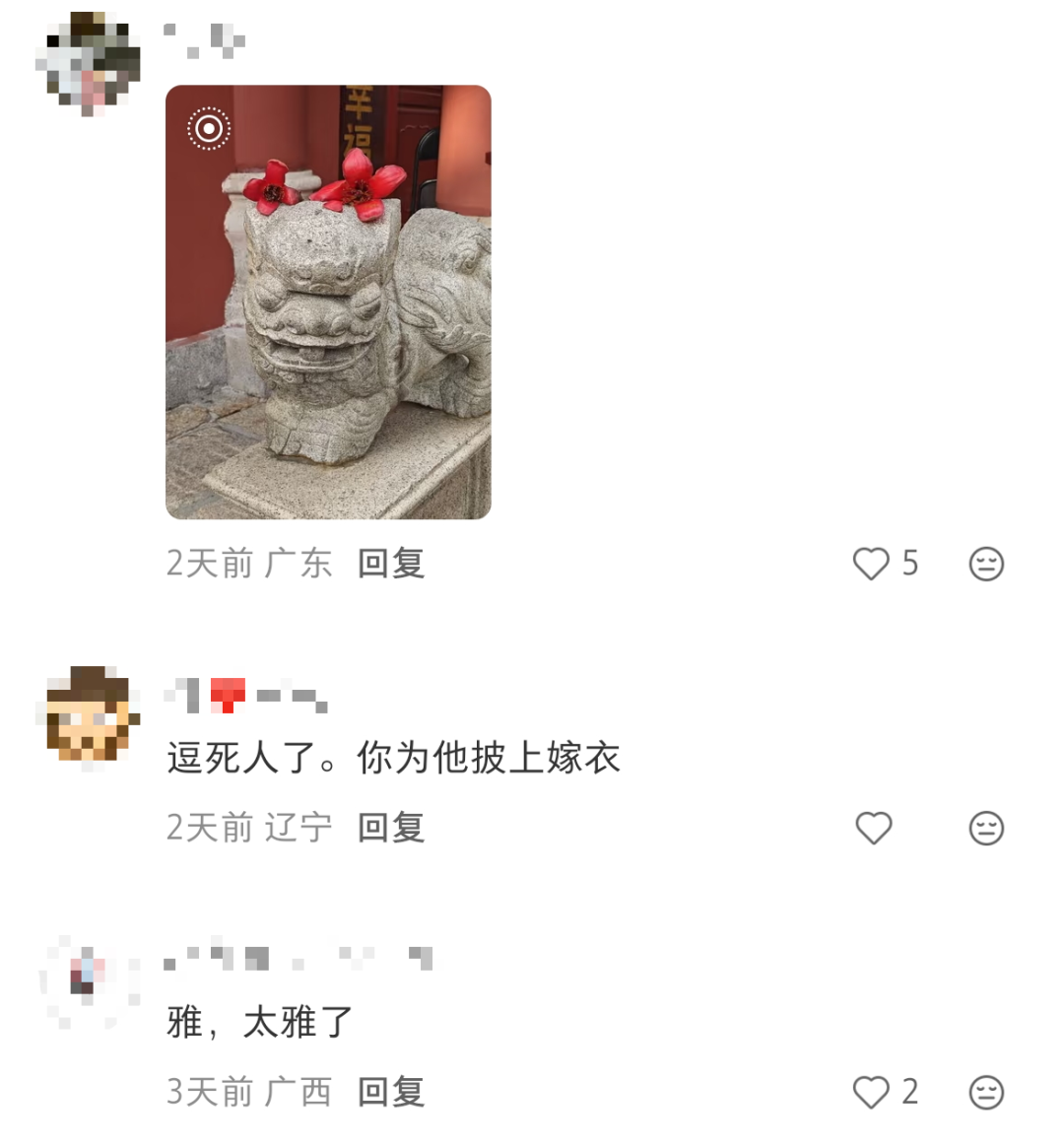The width and height of the screenshot is (1064, 1146).
Task: View profile of the 辽宁 commenter
Action: pos(88,714)
